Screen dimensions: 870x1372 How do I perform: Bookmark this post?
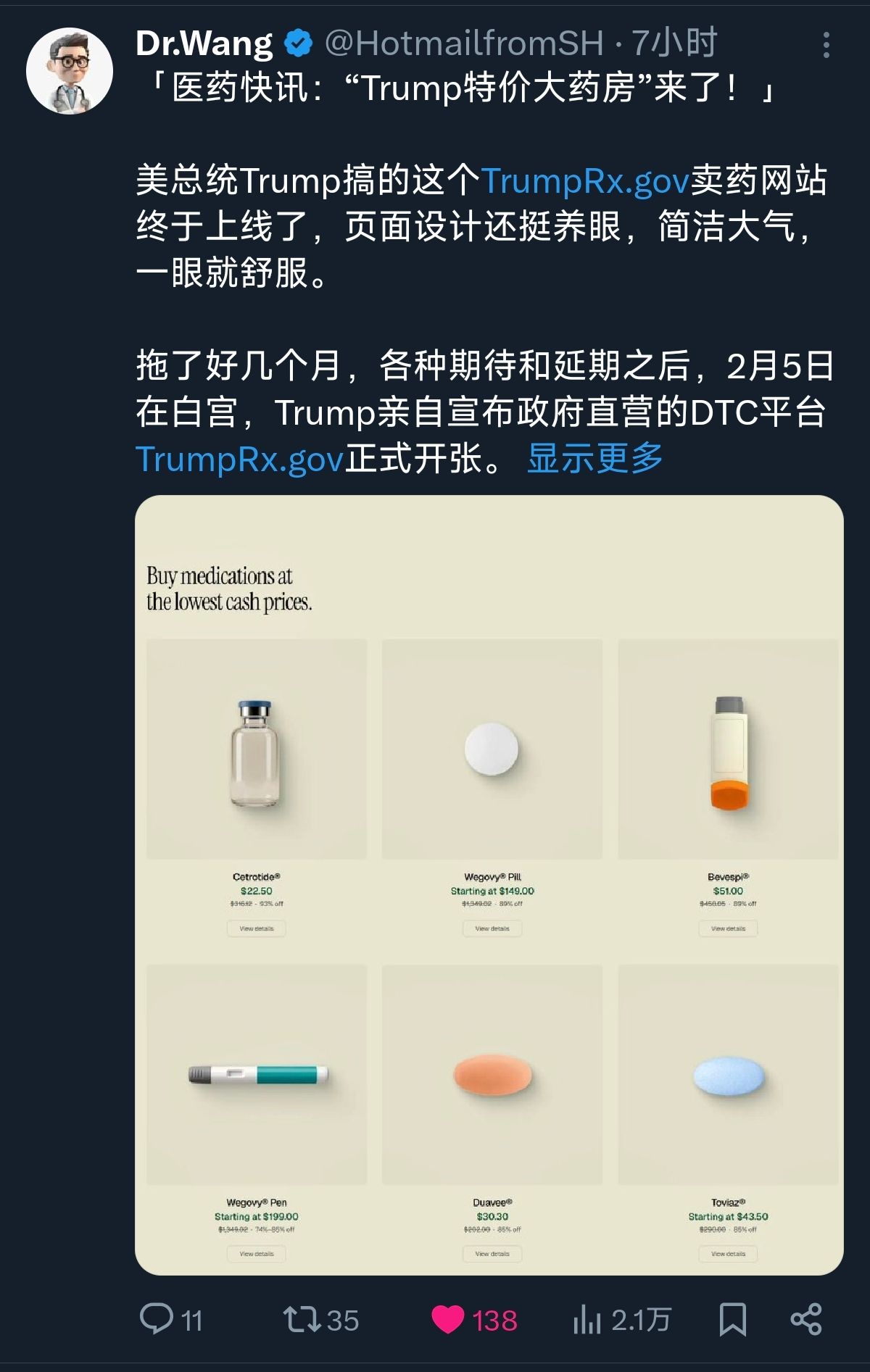coord(732,1319)
